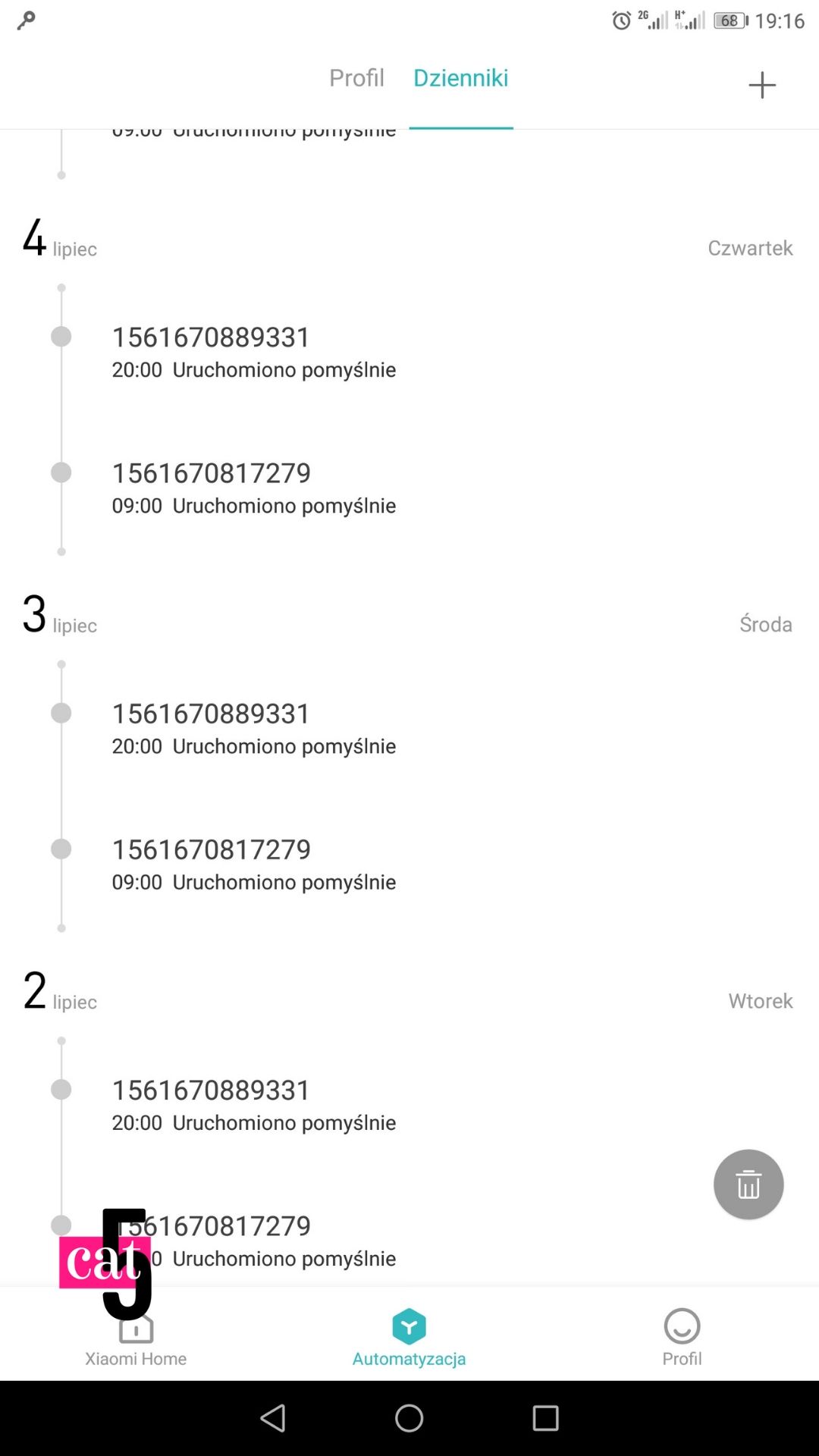Tap the system back button
Image resolution: width=819 pixels, height=1456 pixels.
pyautogui.click(x=273, y=1417)
